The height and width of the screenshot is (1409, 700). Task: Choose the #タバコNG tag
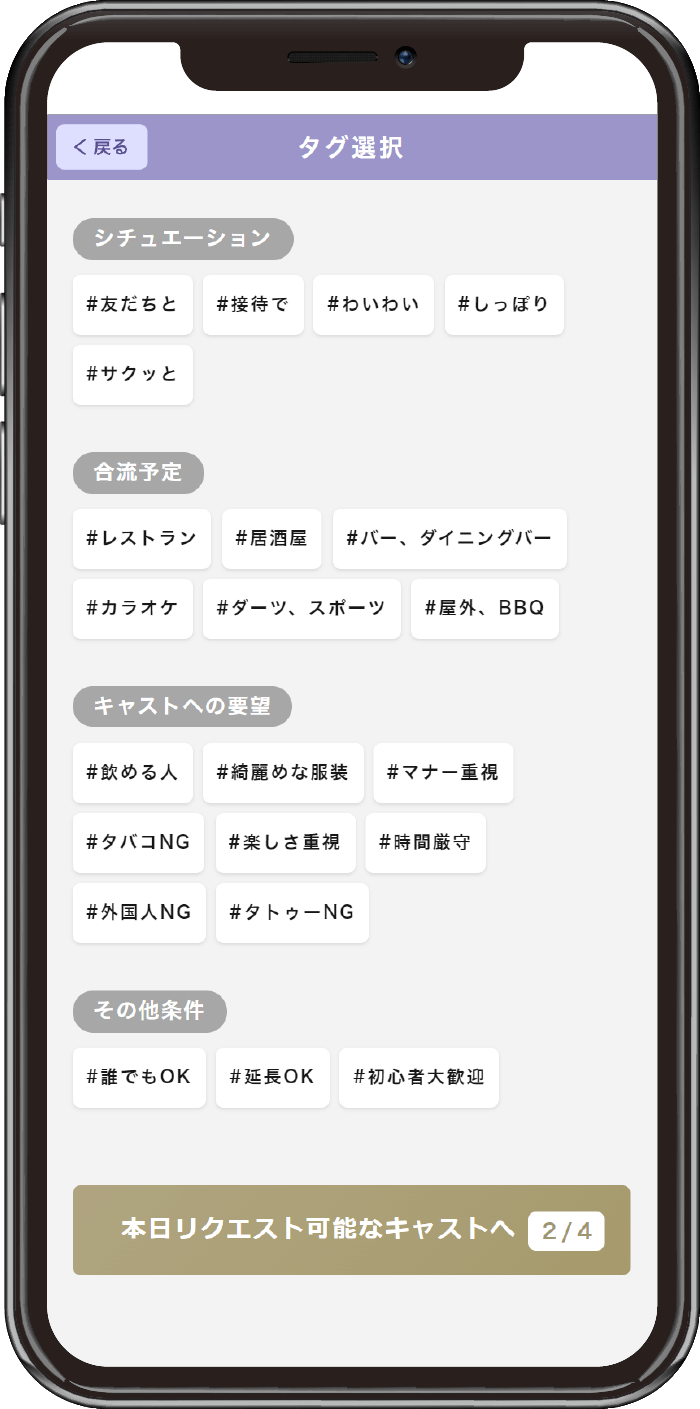coord(138,842)
